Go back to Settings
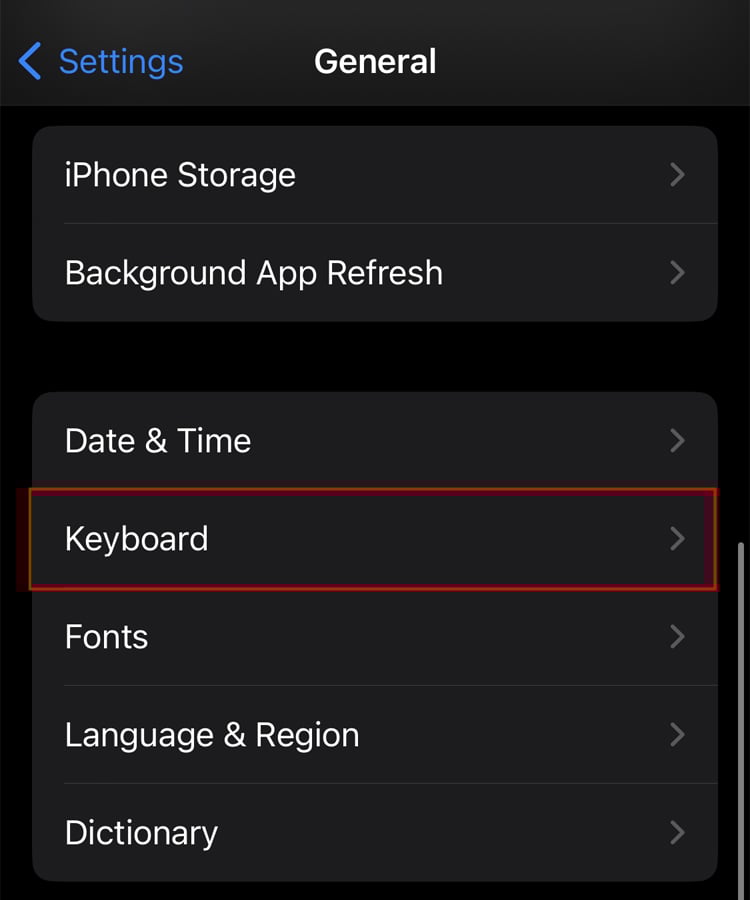The image size is (750, 900). tap(101, 62)
